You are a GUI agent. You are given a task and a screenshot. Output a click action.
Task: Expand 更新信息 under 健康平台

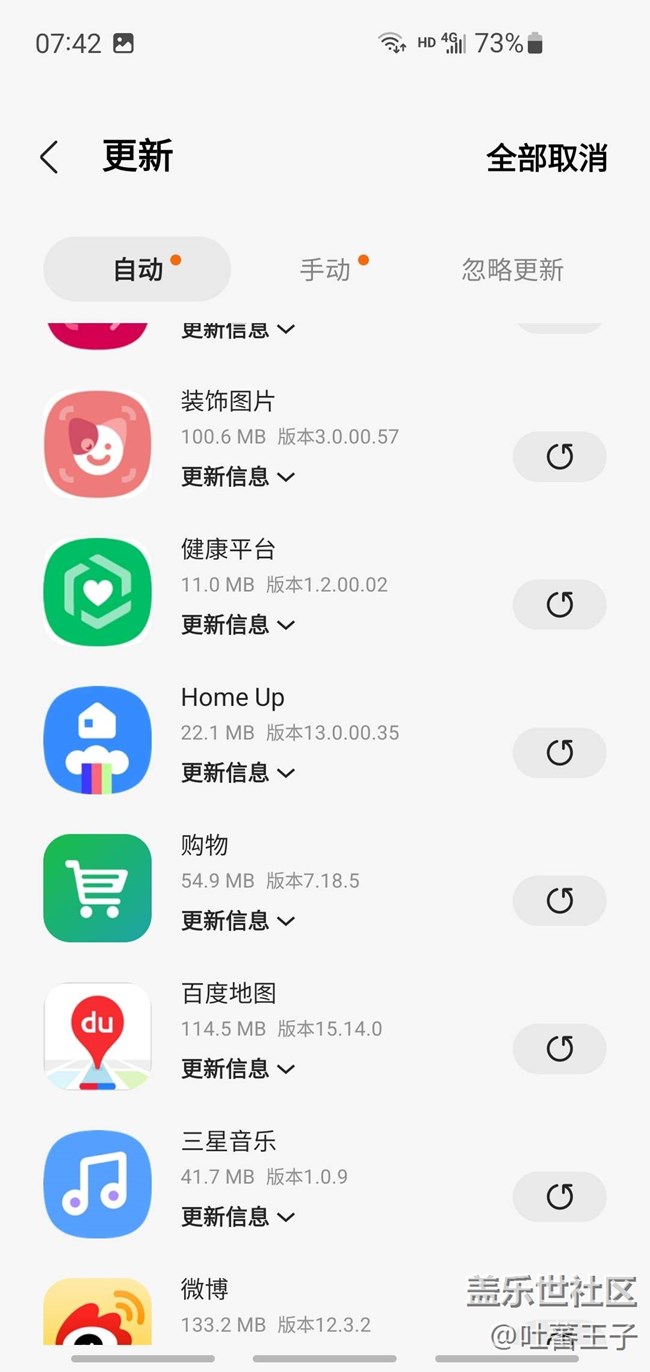point(238,625)
